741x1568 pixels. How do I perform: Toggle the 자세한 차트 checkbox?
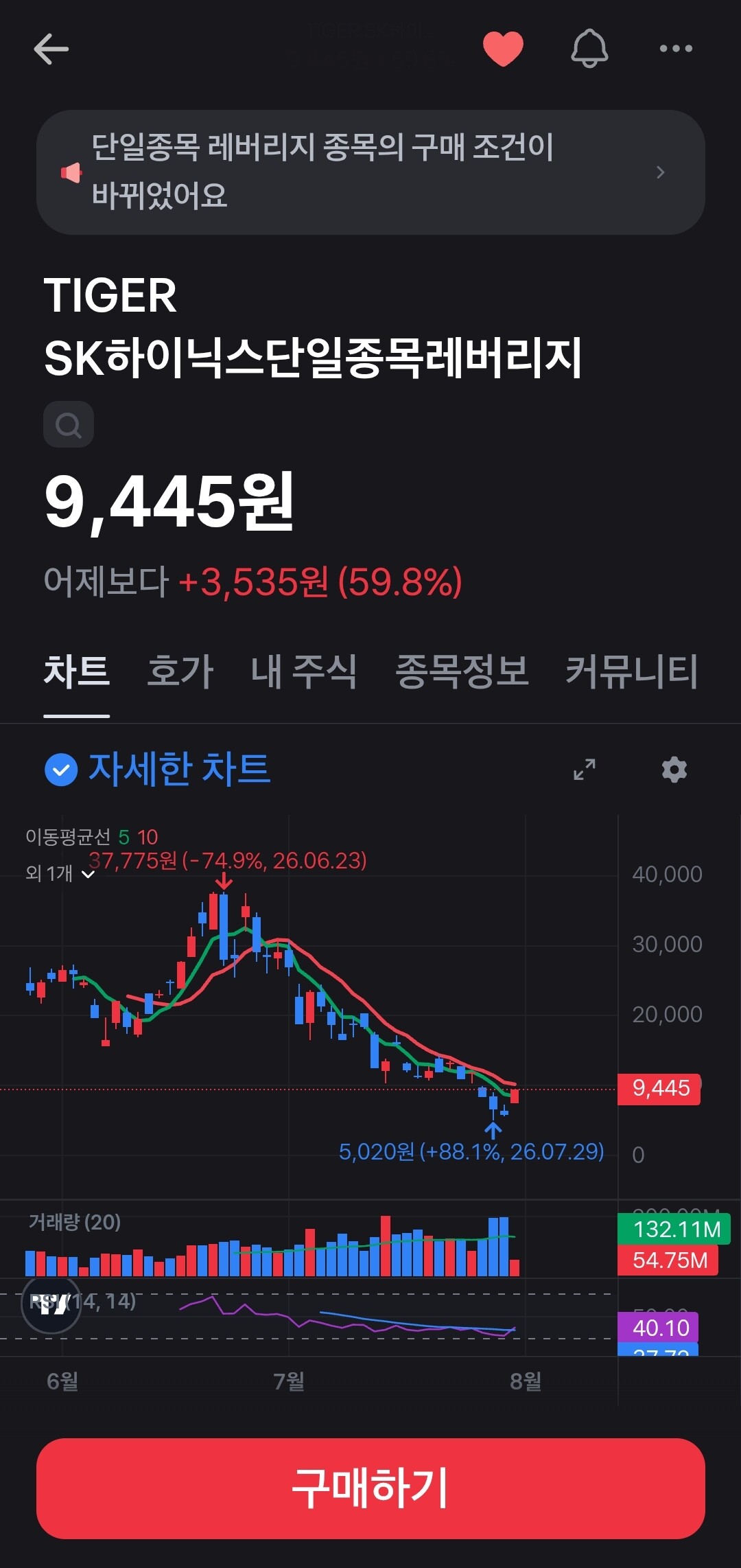coord(61,770)
